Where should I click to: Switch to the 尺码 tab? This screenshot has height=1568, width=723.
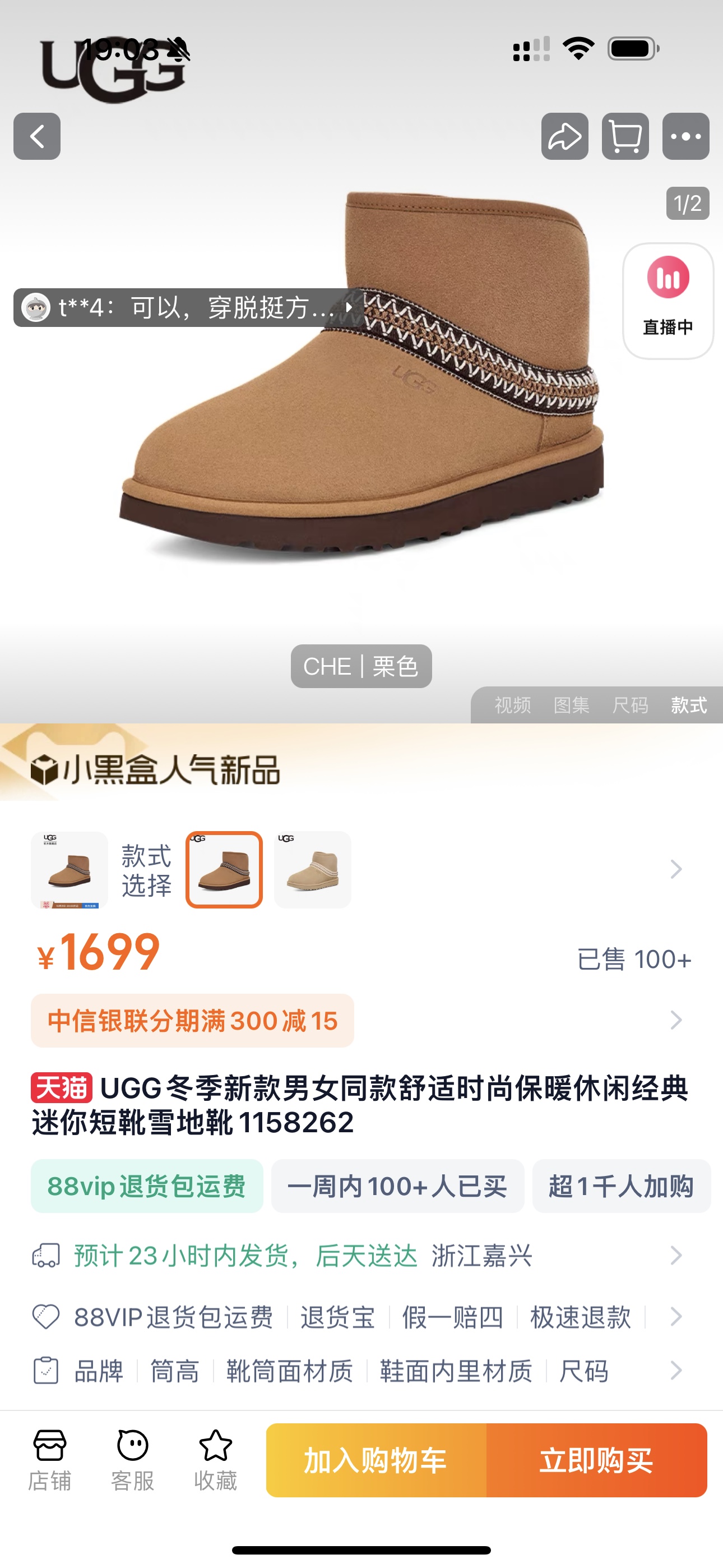tap(630, 705)
